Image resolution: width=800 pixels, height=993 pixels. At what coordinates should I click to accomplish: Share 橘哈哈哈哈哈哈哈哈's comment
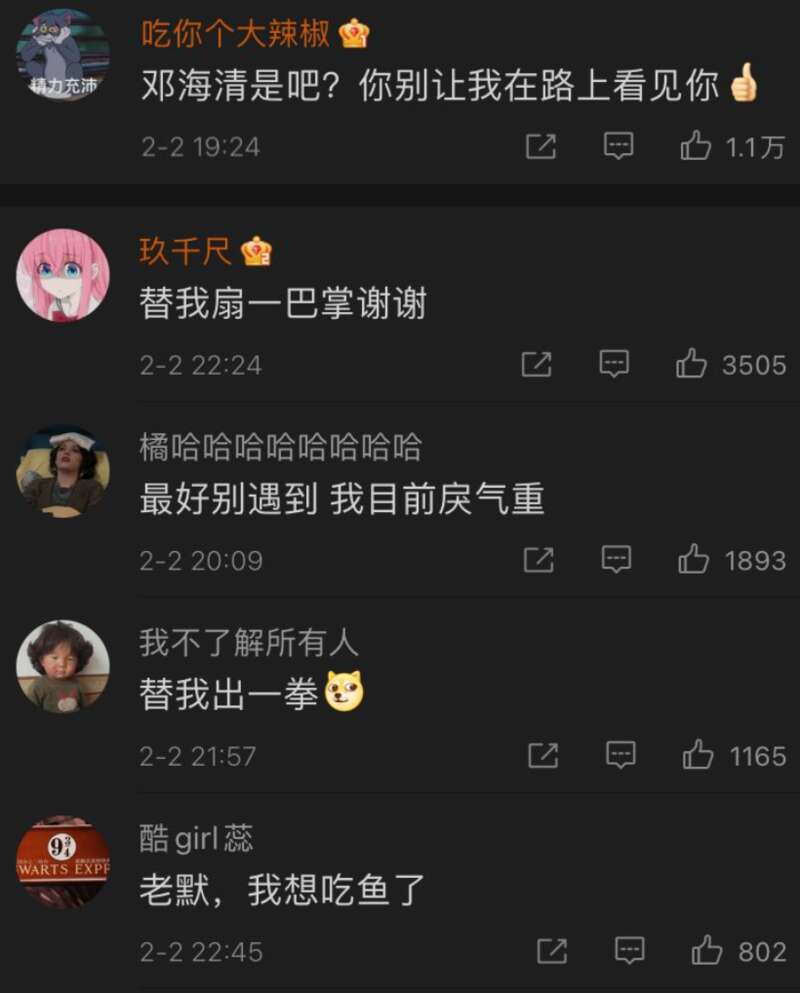(x=538, y=559)
